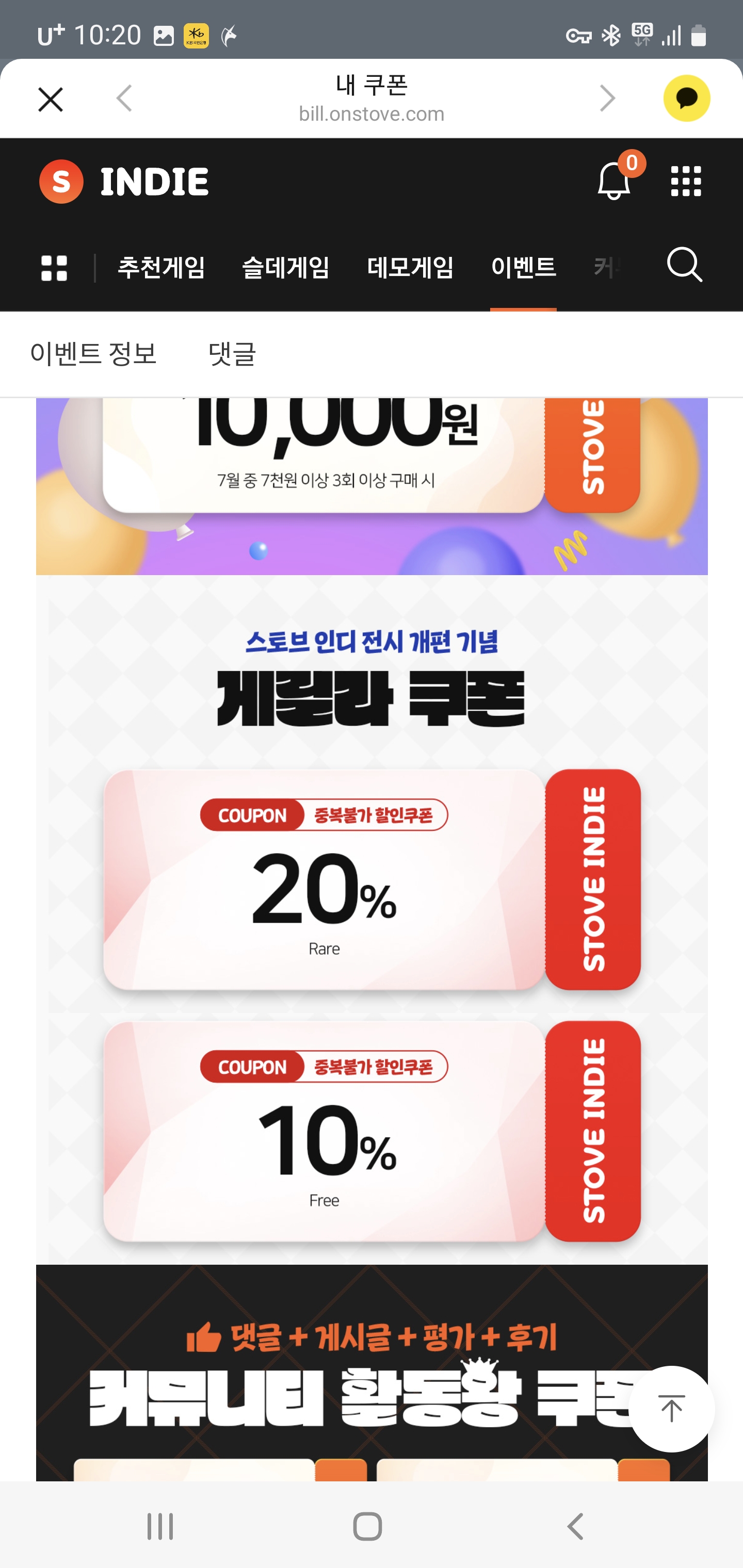Go back to the previous web page

click(124, 99)
